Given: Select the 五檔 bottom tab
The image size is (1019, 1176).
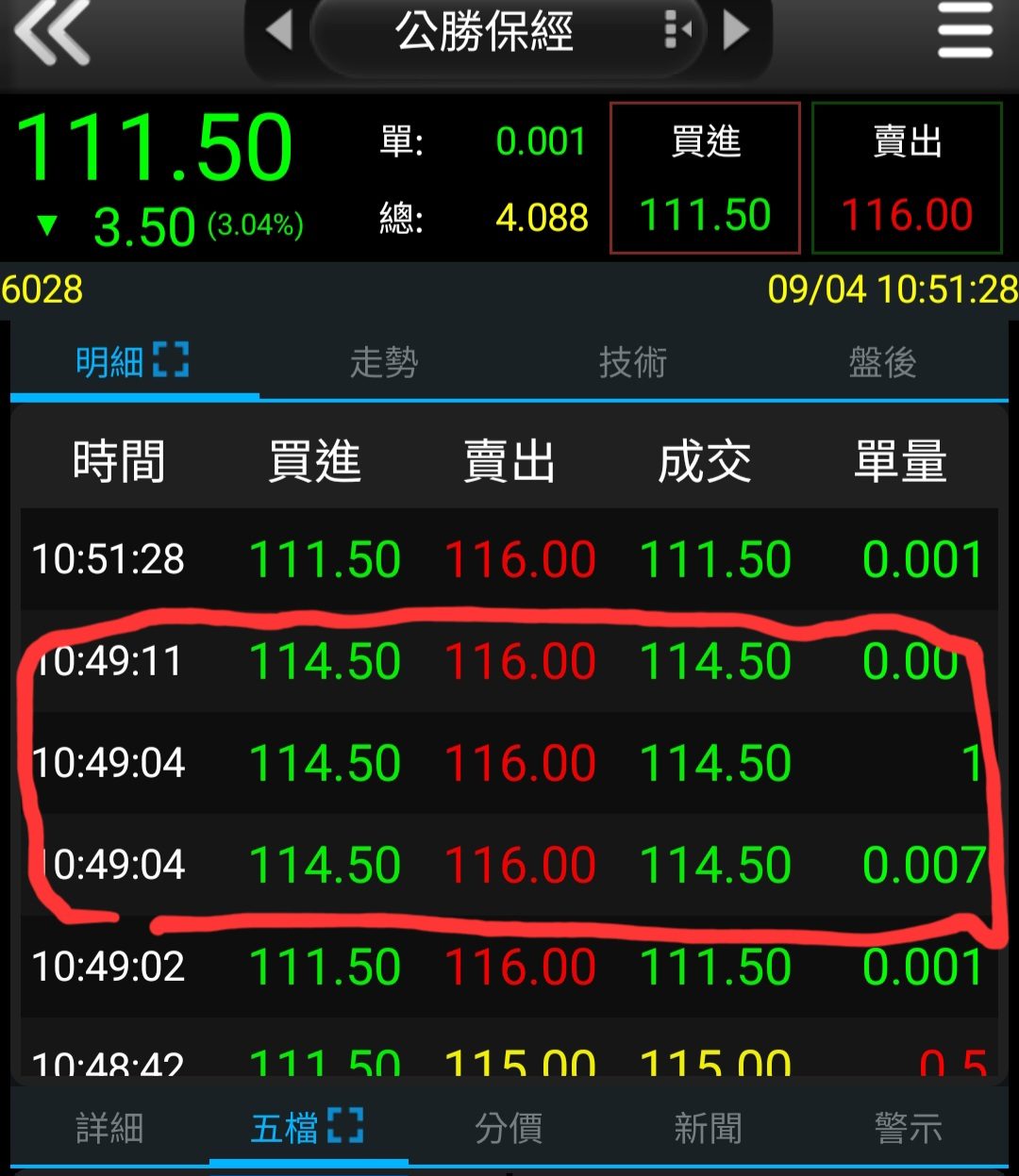Looking at the screenshot, I should pos(307,1128).
